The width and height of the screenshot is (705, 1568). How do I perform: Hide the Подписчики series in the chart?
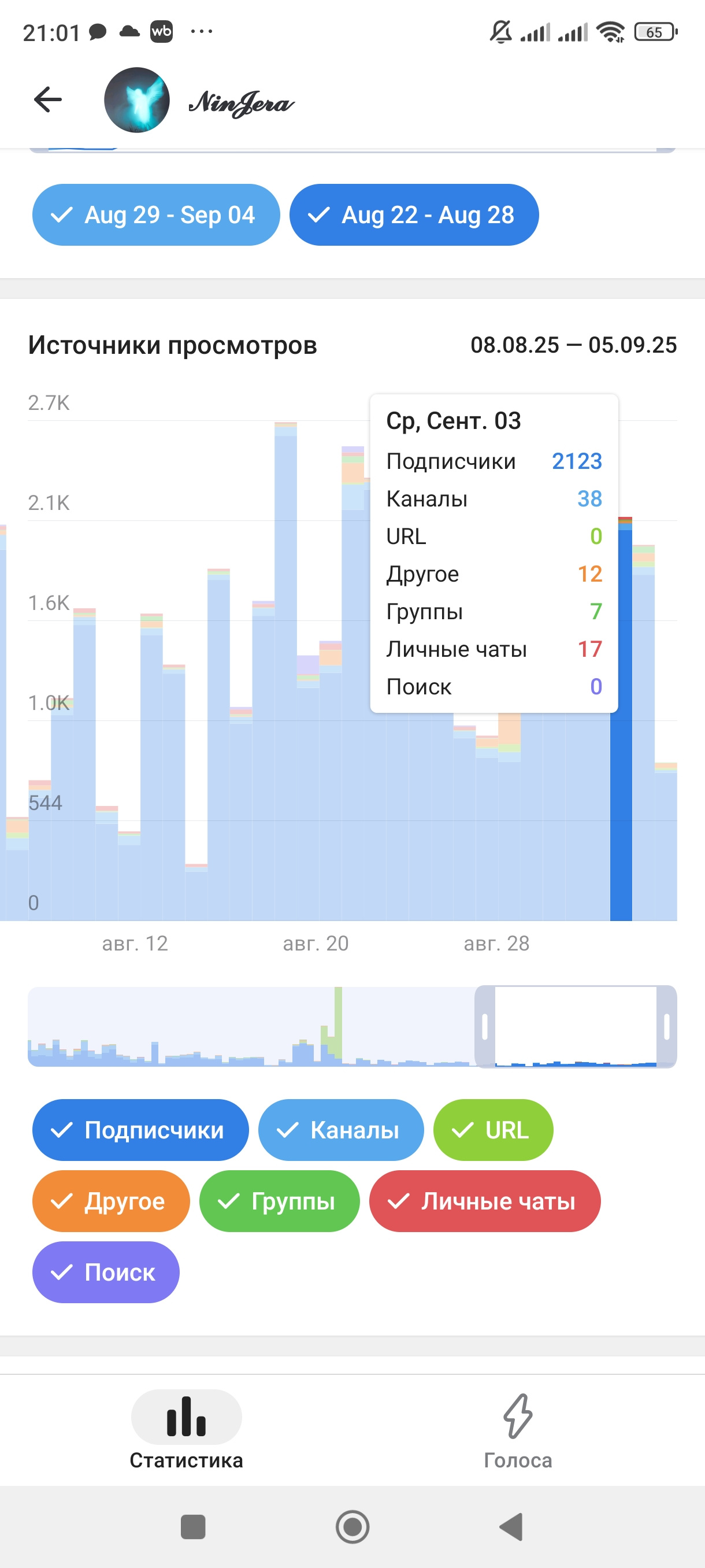pyautogui.click(x=140, y=1130)
